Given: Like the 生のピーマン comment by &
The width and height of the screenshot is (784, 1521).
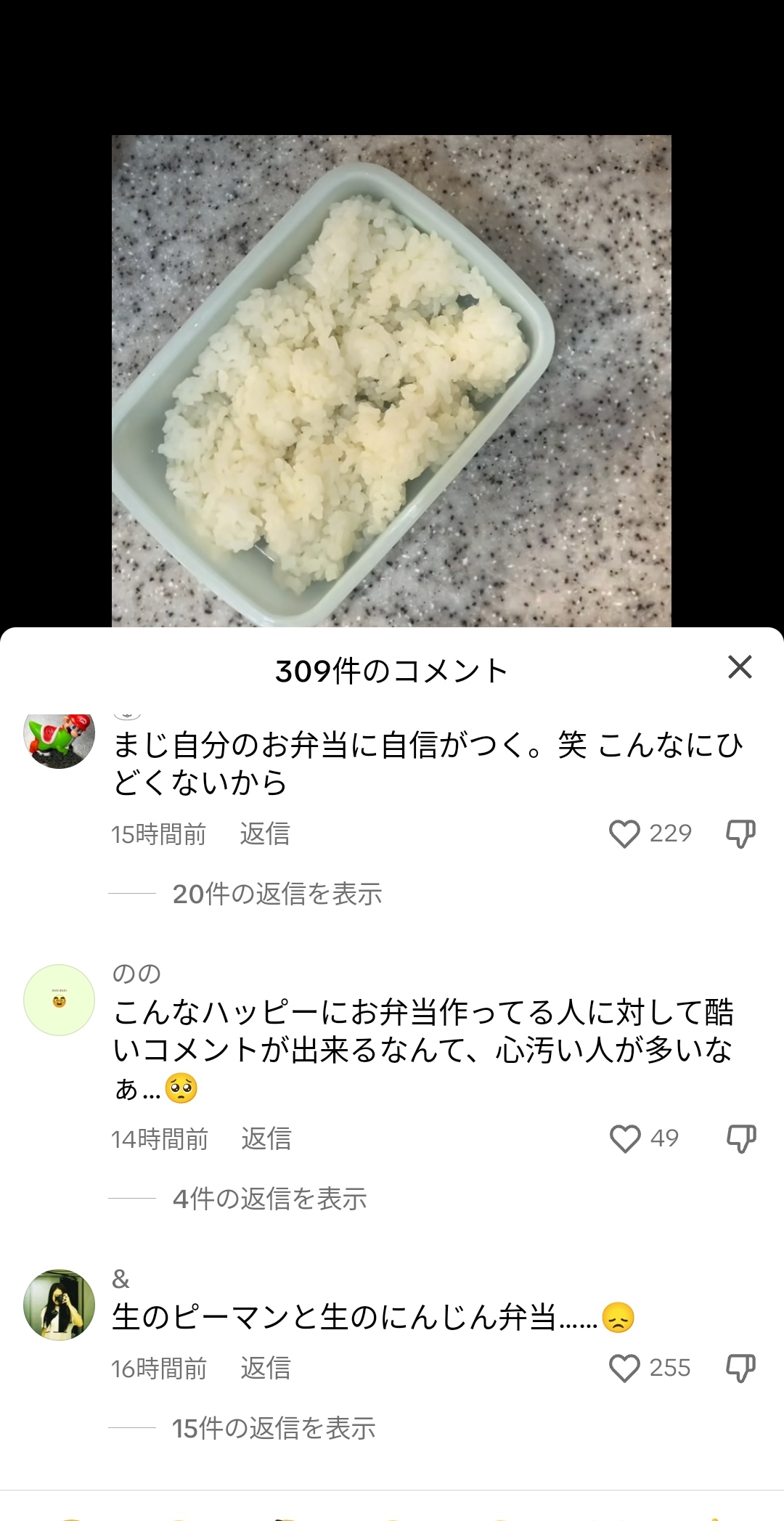Looking at the screenshot, I should pyautogui.click(x=624, y=1369).
